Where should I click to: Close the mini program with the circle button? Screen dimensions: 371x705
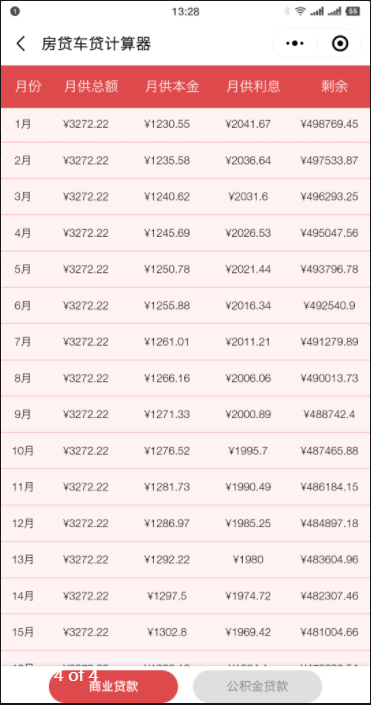pos(340,44)
